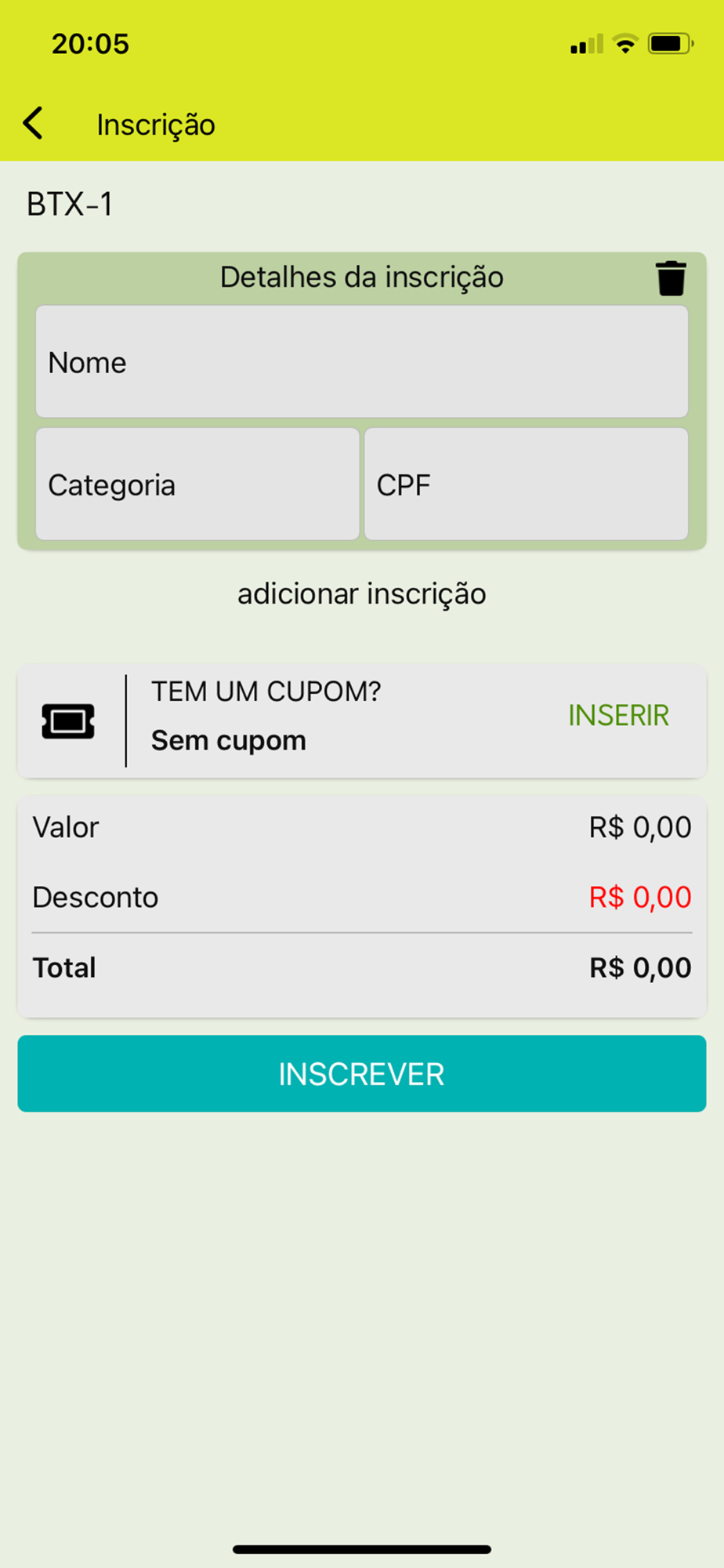Tap adicionar inscrição
Image resolution: width=724 pixels, height=1568 pixels.
(x=362, y=593)
